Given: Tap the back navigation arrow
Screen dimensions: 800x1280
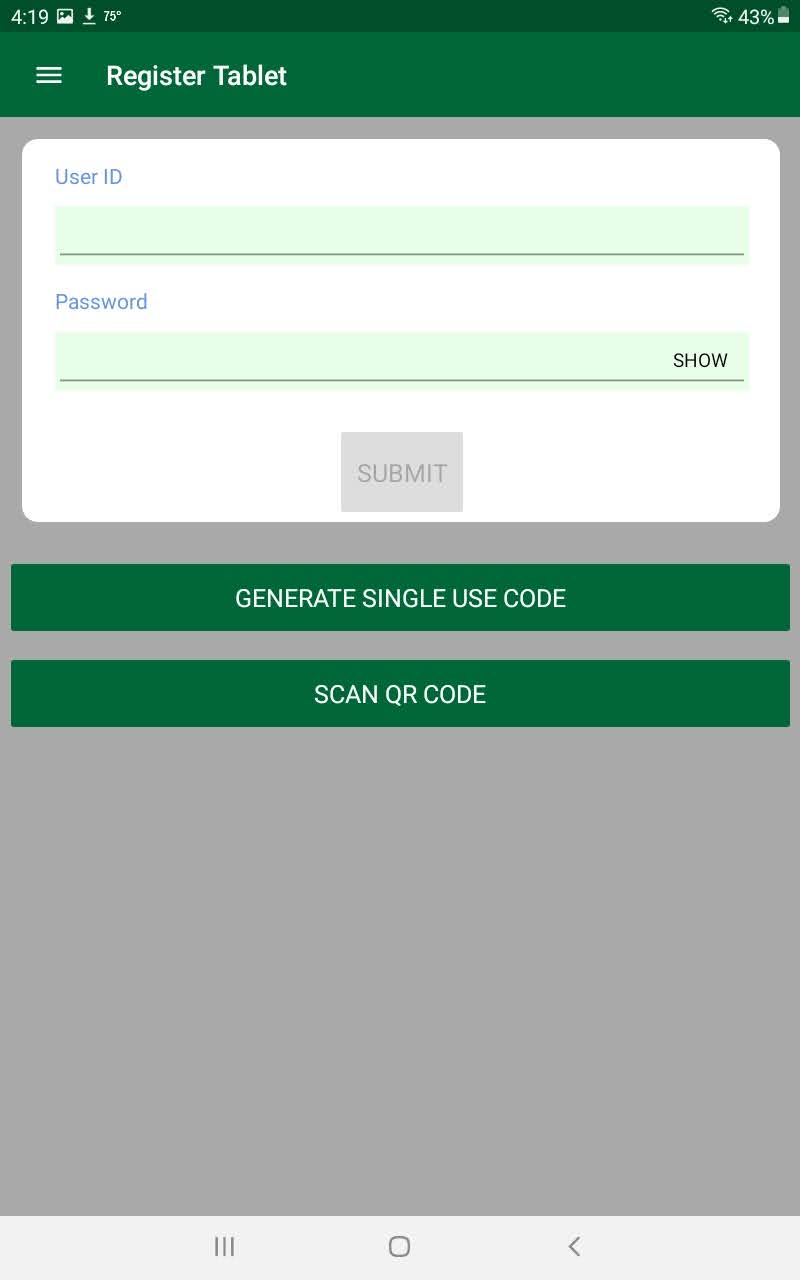Looking at the screenshot, I should [x=574, y=1246].
